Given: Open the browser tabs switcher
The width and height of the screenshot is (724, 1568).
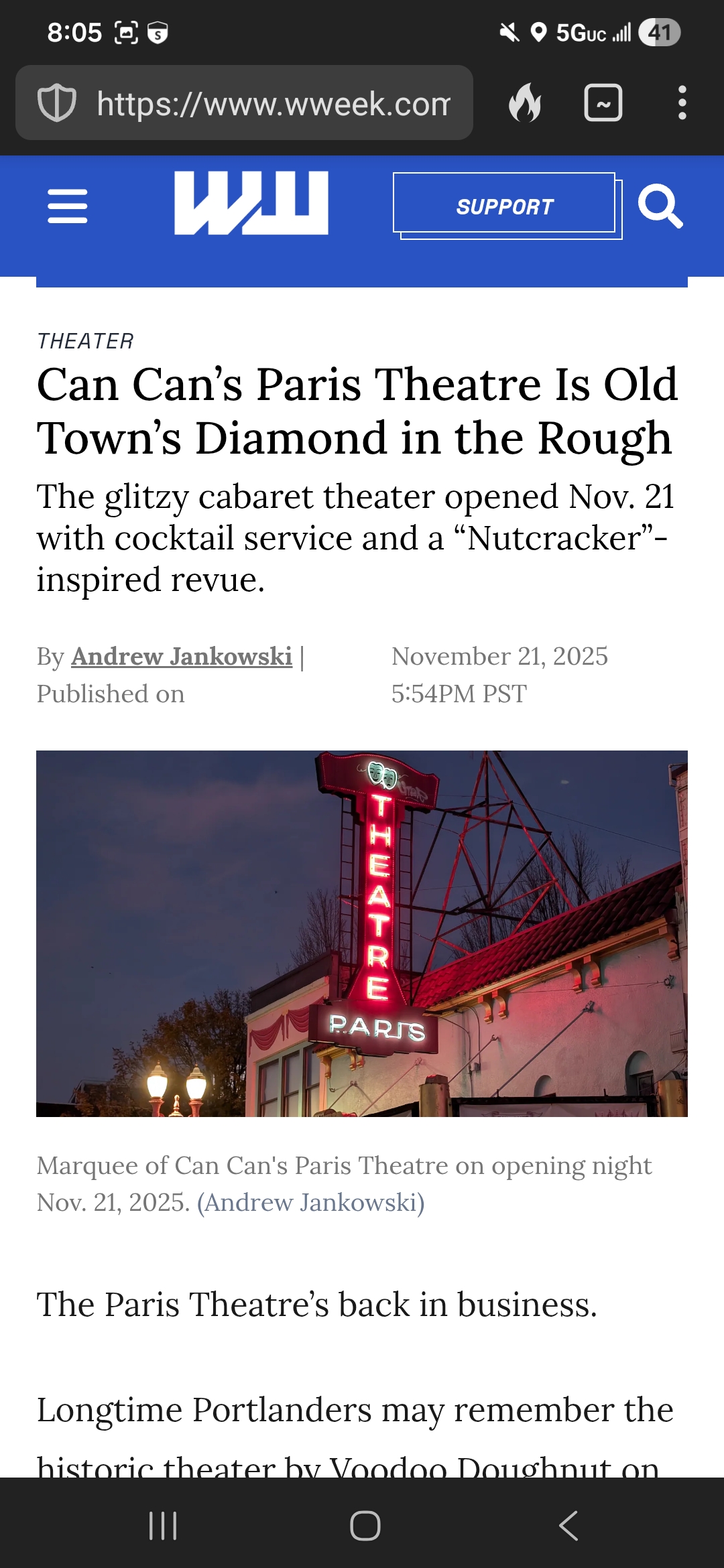Looking at the screenshot, I should (x=603, y=103).
